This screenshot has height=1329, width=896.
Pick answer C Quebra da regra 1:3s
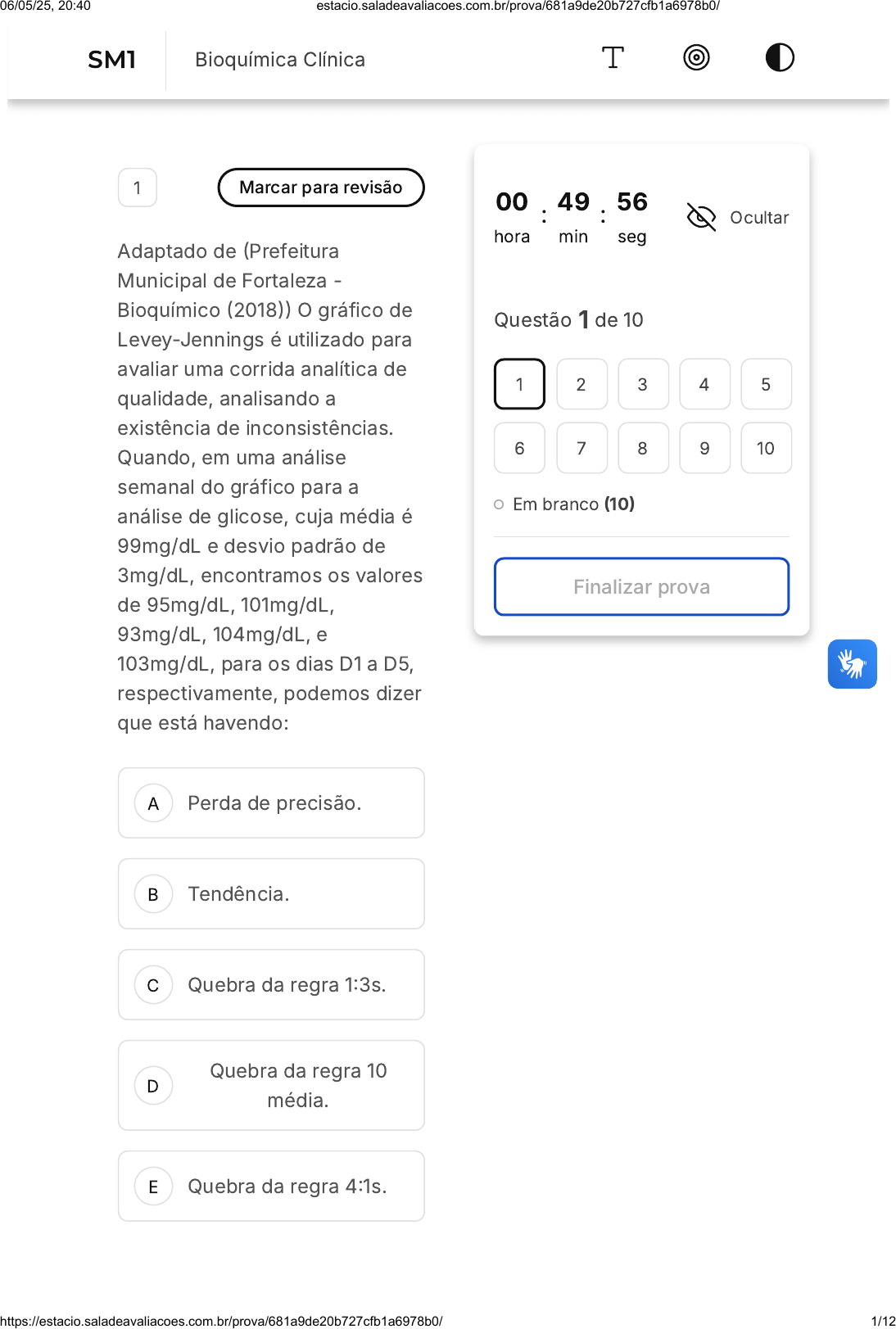[271, 985]
